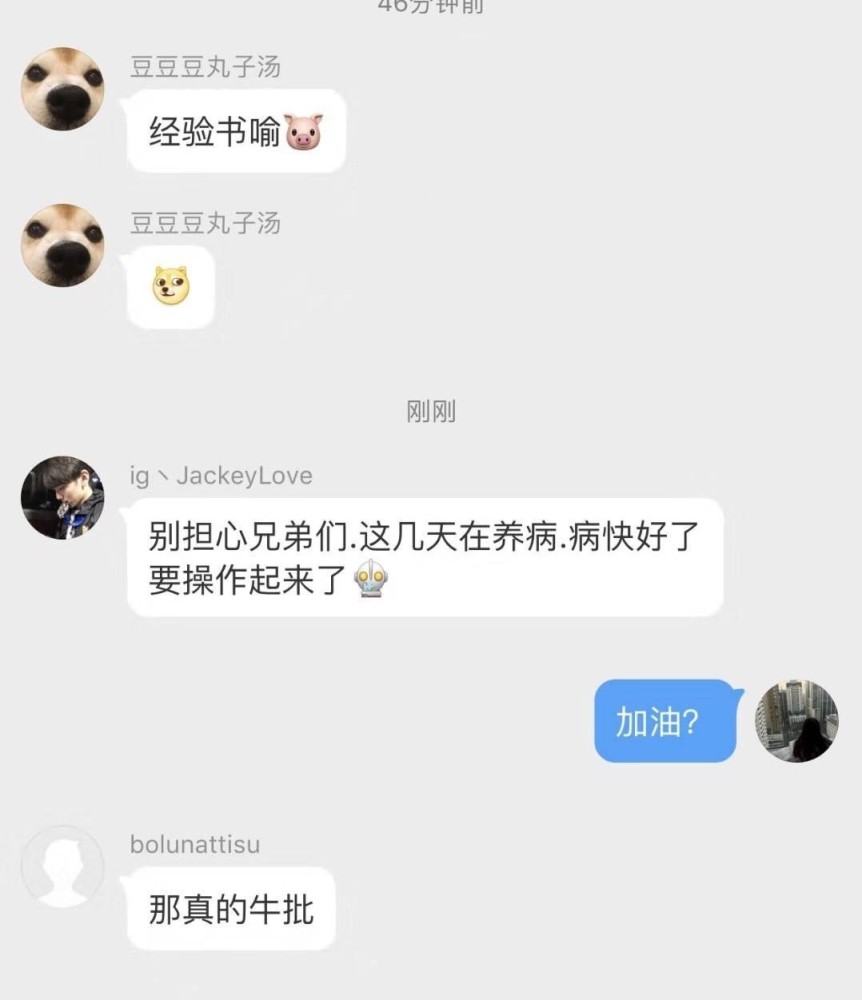Click bolunattisu's blank silhouette avatar

coord(62,866)
